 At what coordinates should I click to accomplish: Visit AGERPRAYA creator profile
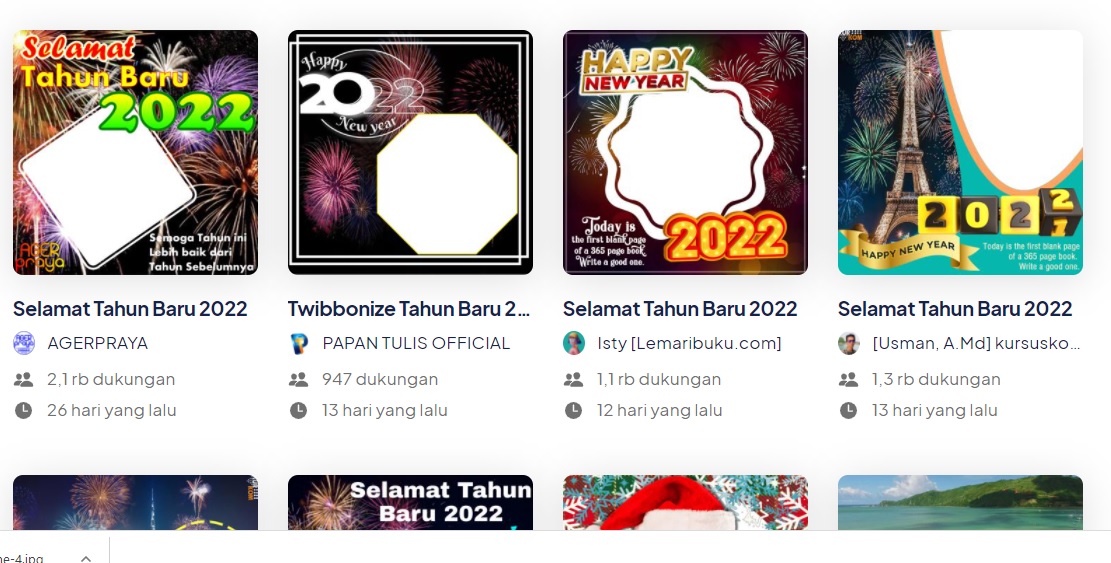click(97, 344)
